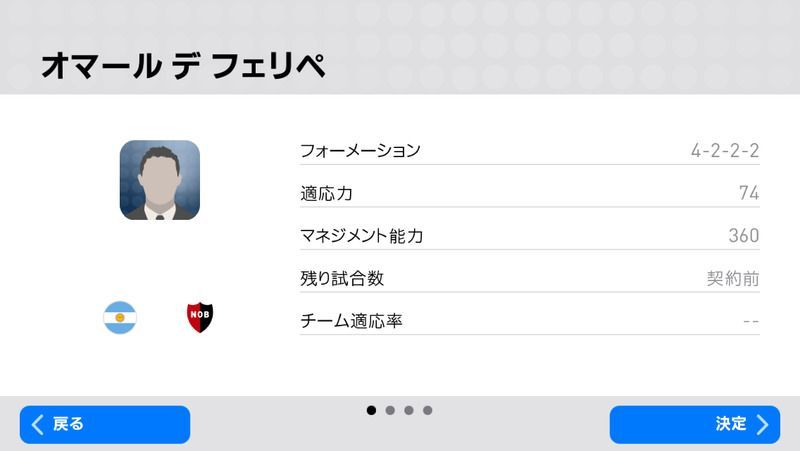Confirm manager with the 決定 button
The height and width of the screenshot is (451, 800).
click(694, 424)
